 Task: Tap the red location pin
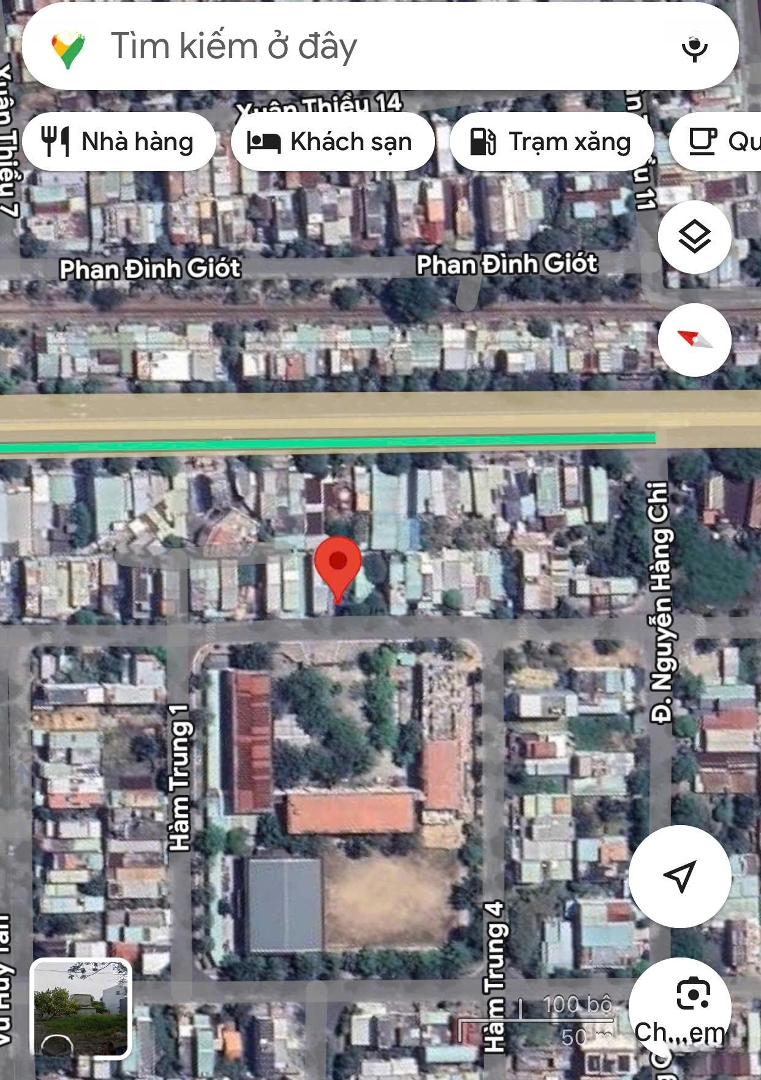tap(338, 564)
